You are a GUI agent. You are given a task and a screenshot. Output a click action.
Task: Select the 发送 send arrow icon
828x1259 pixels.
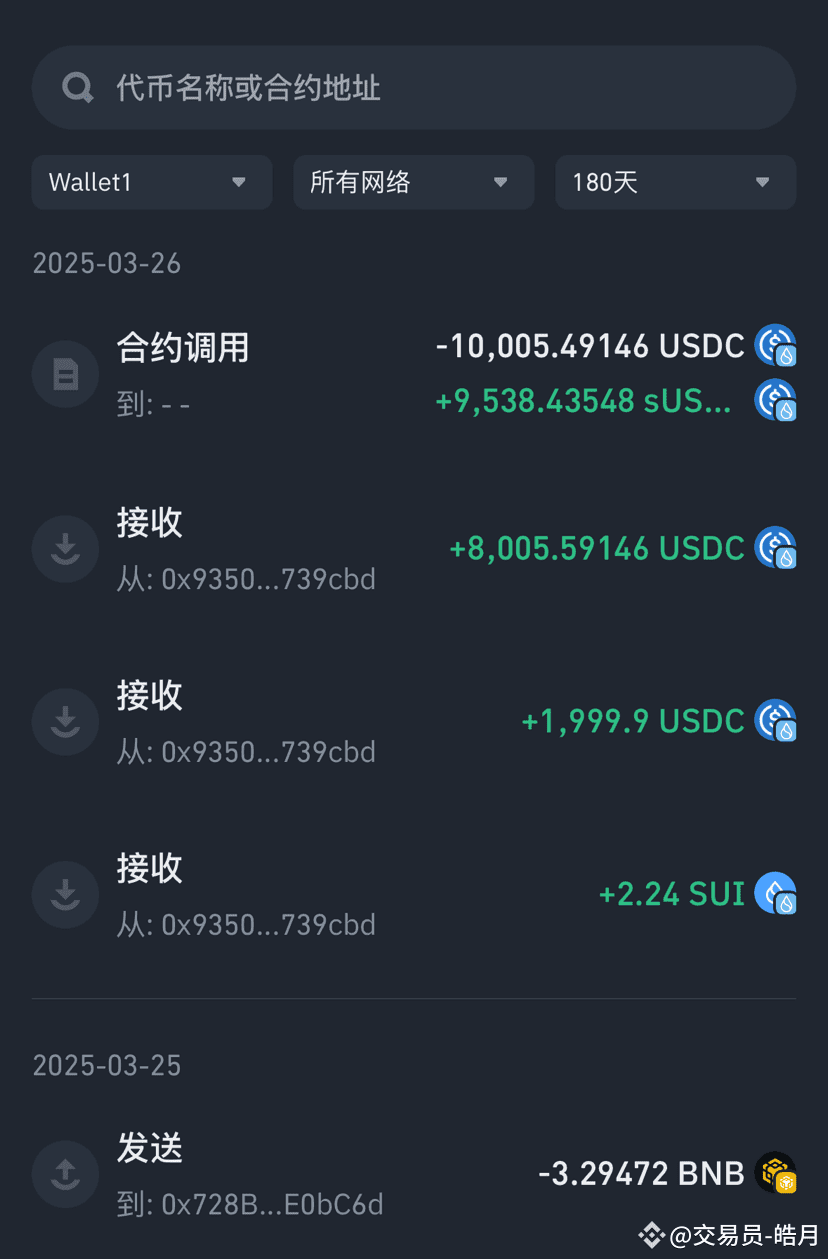[x=65, y=1174]
